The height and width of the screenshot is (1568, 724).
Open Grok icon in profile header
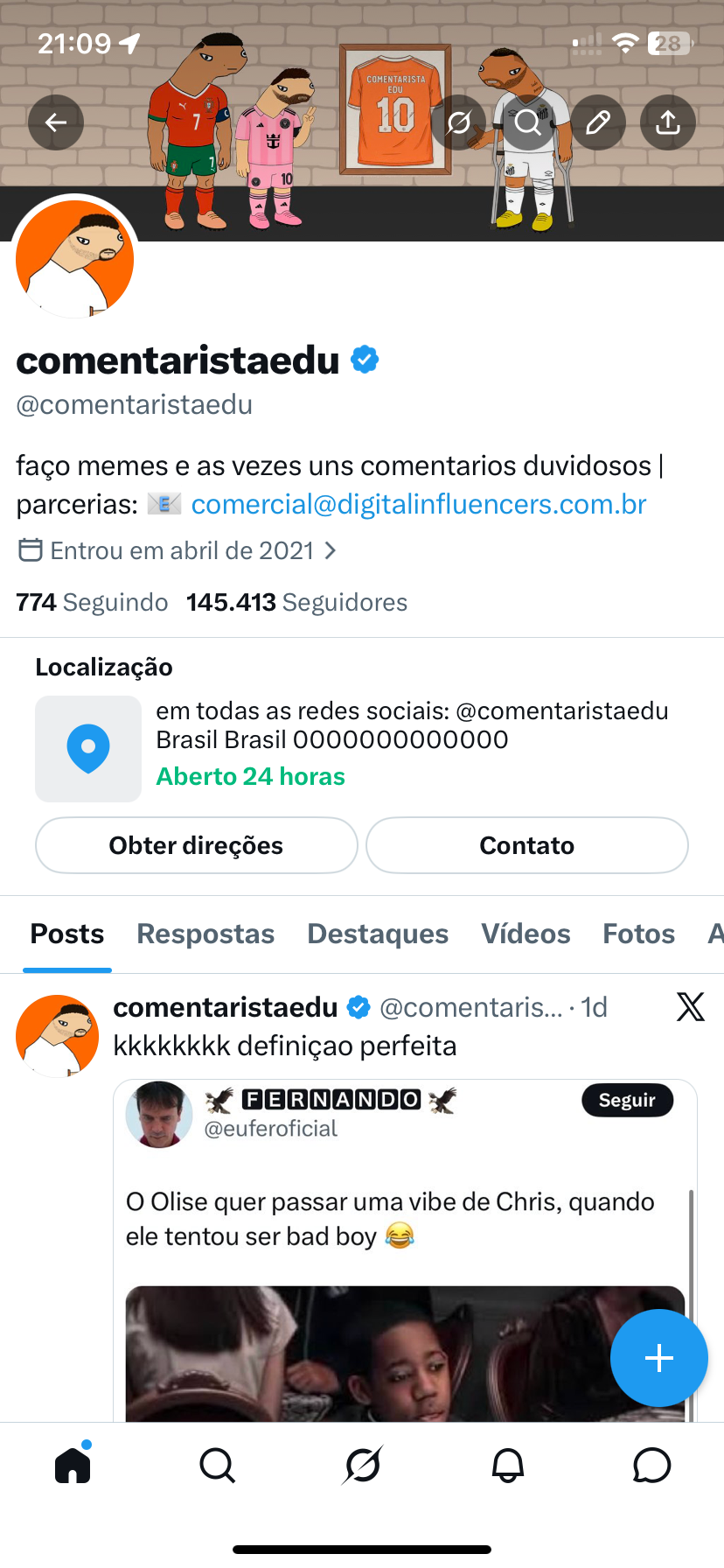coord(458,122)
